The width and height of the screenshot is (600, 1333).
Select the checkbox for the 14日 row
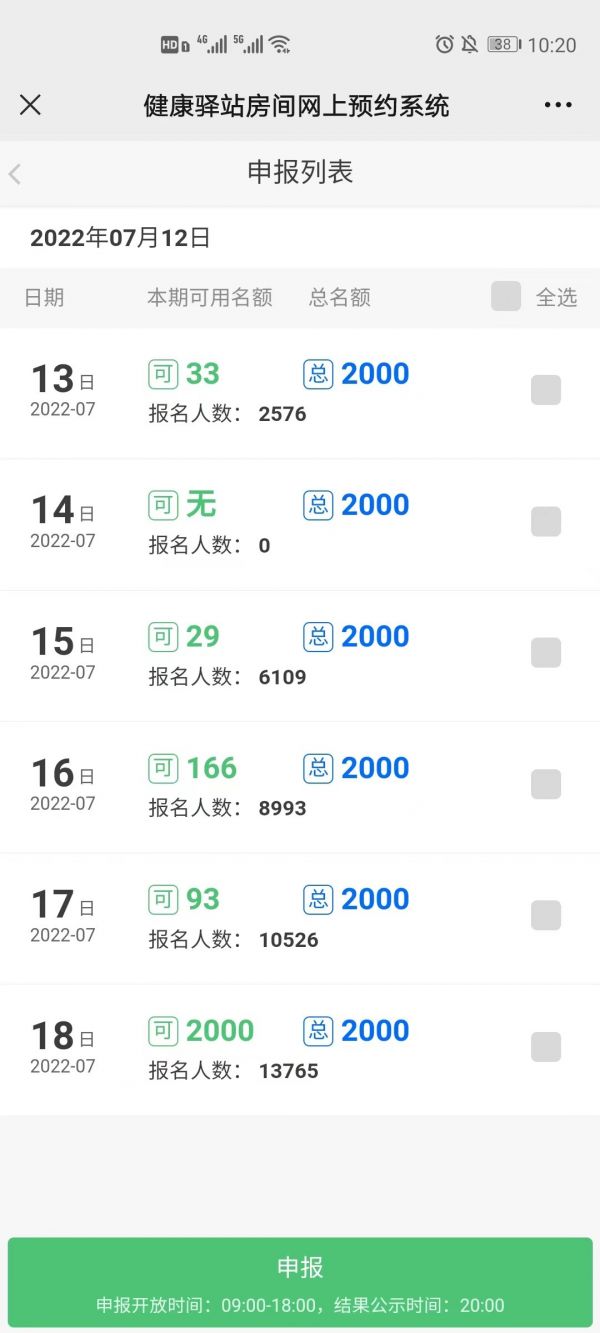click(546, 521)
